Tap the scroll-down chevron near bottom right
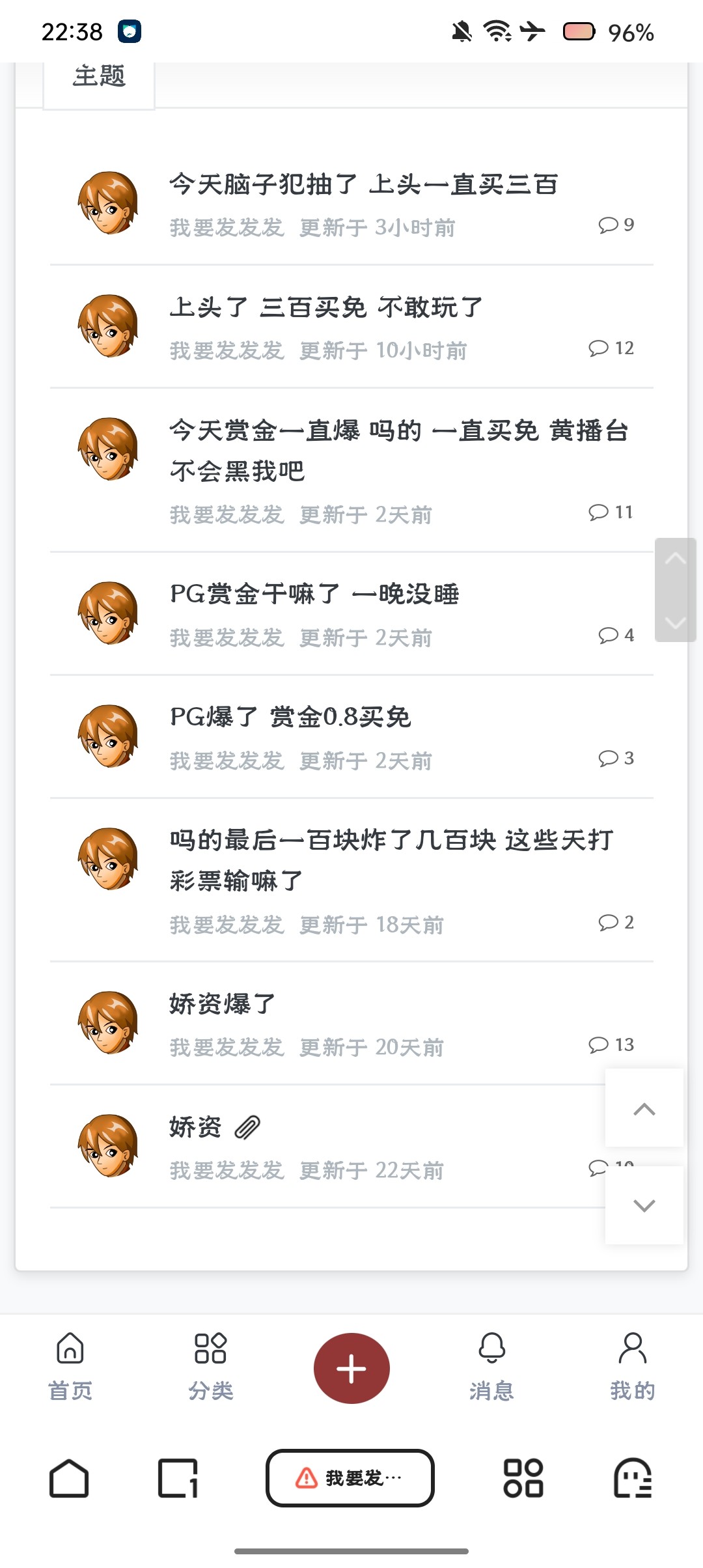The width and height of the screenshot is (703, 1568). pos(644,1205)
